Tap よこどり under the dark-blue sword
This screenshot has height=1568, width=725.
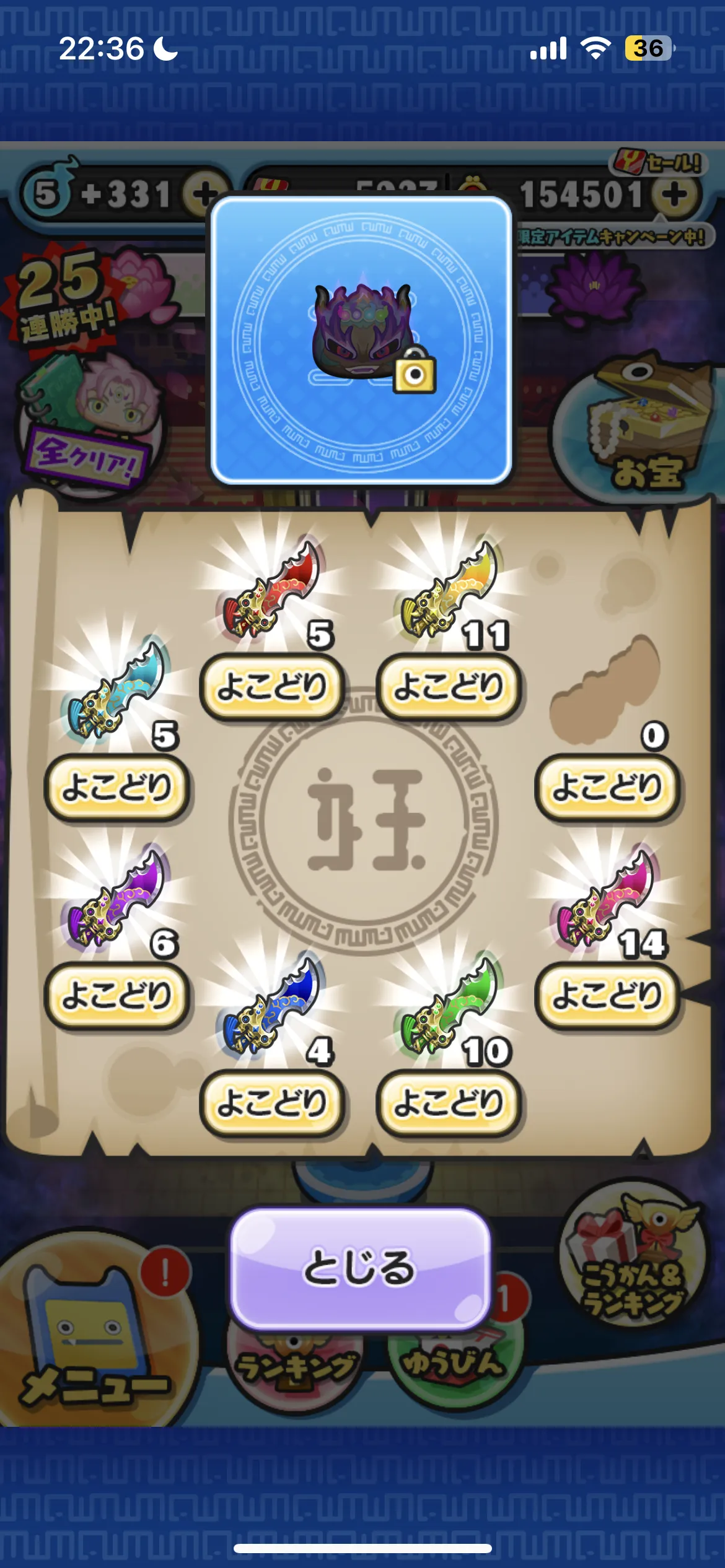pos(271,1103)
